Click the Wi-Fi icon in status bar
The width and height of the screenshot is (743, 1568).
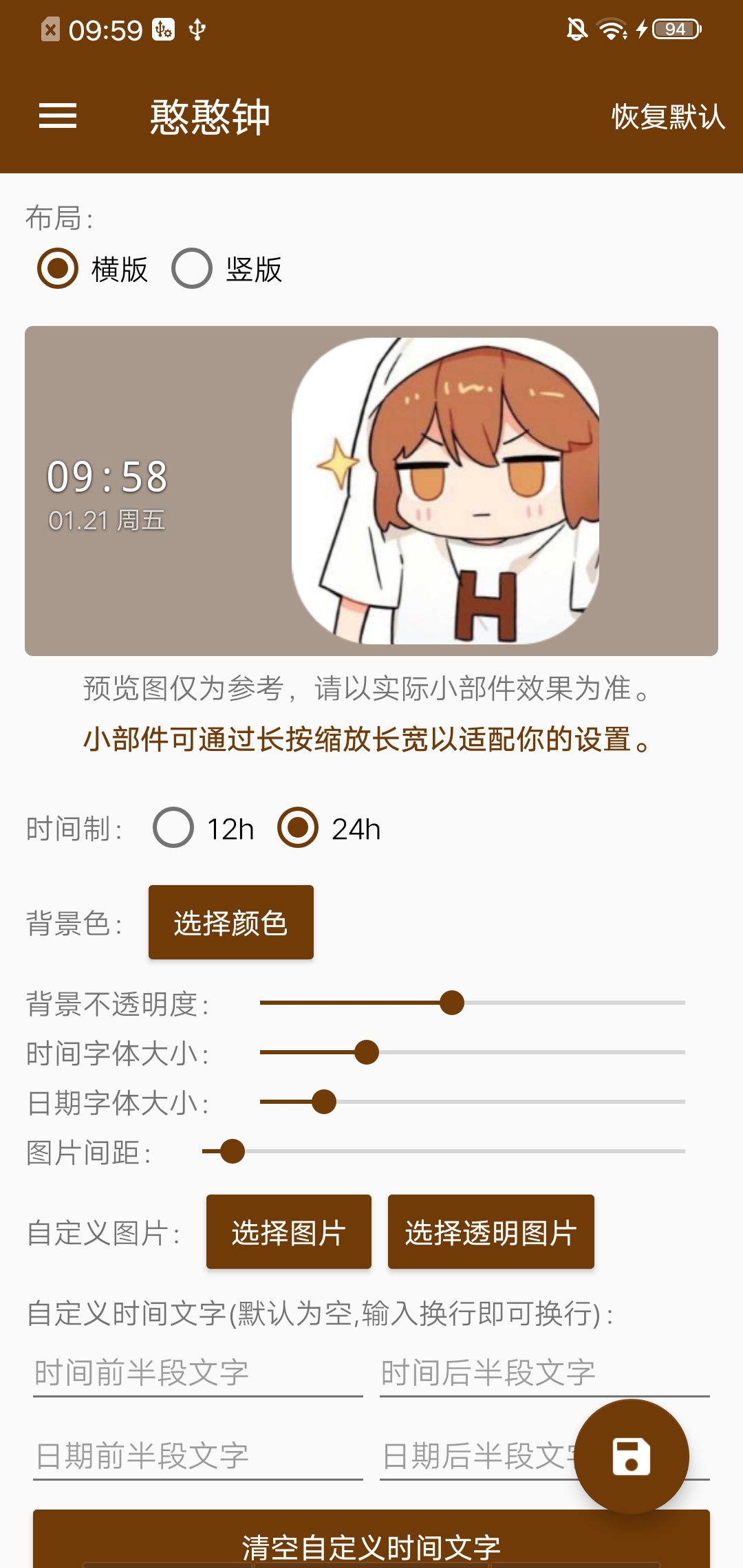[610, 29]
